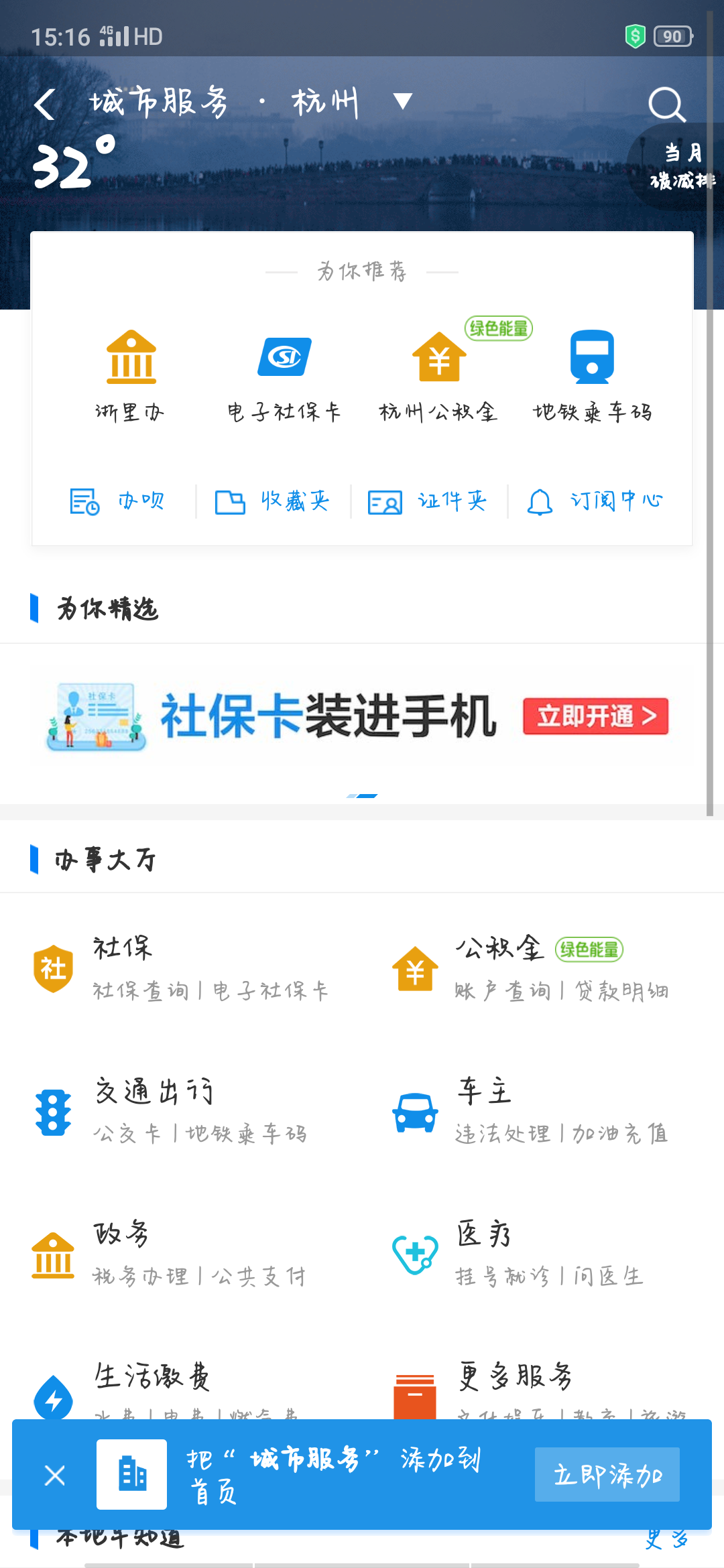Open search magnifier icon
Screen dimensions: 724x1568
666,105
